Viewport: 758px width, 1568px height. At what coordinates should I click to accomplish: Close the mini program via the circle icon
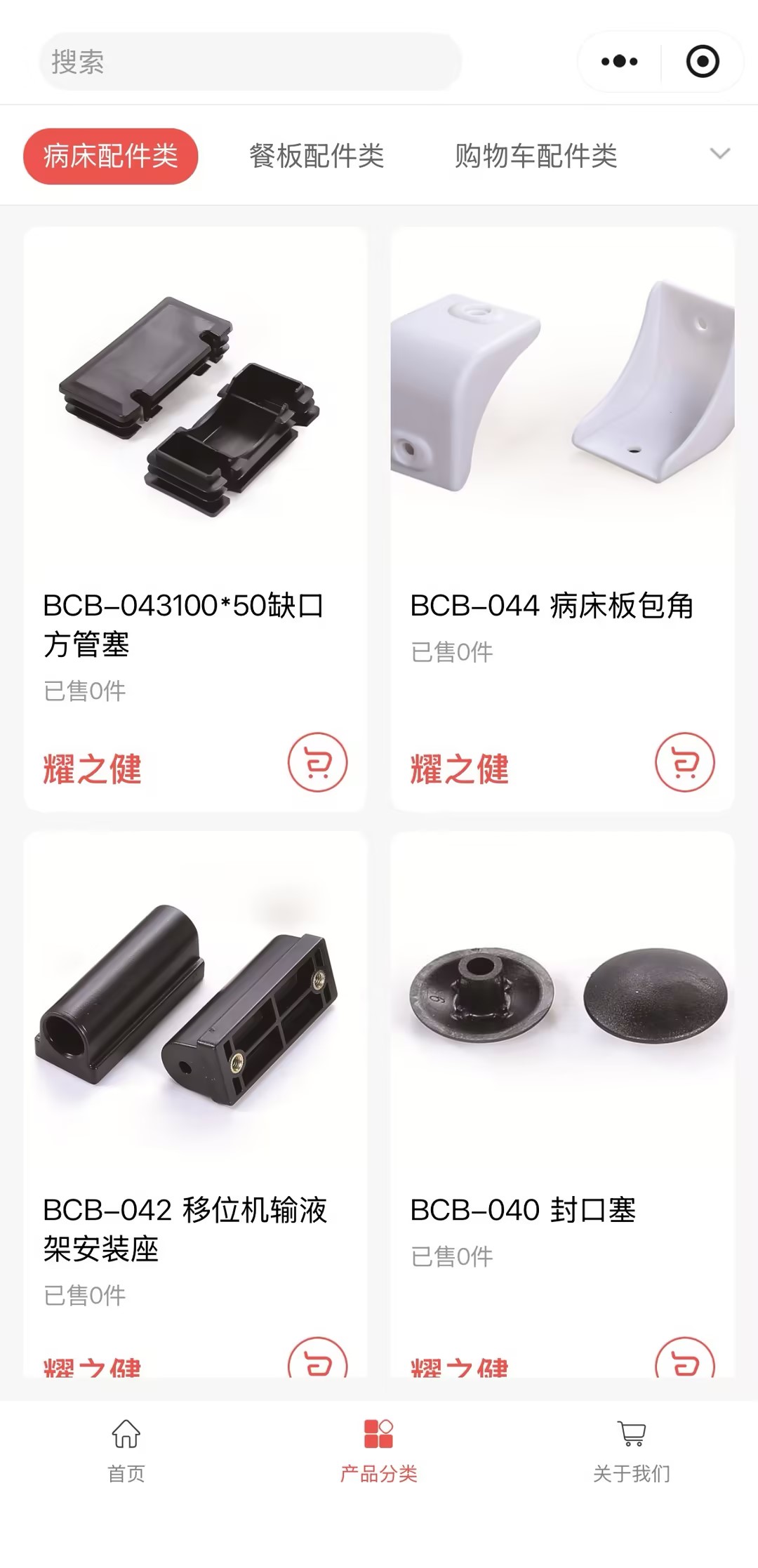point(703,62)
